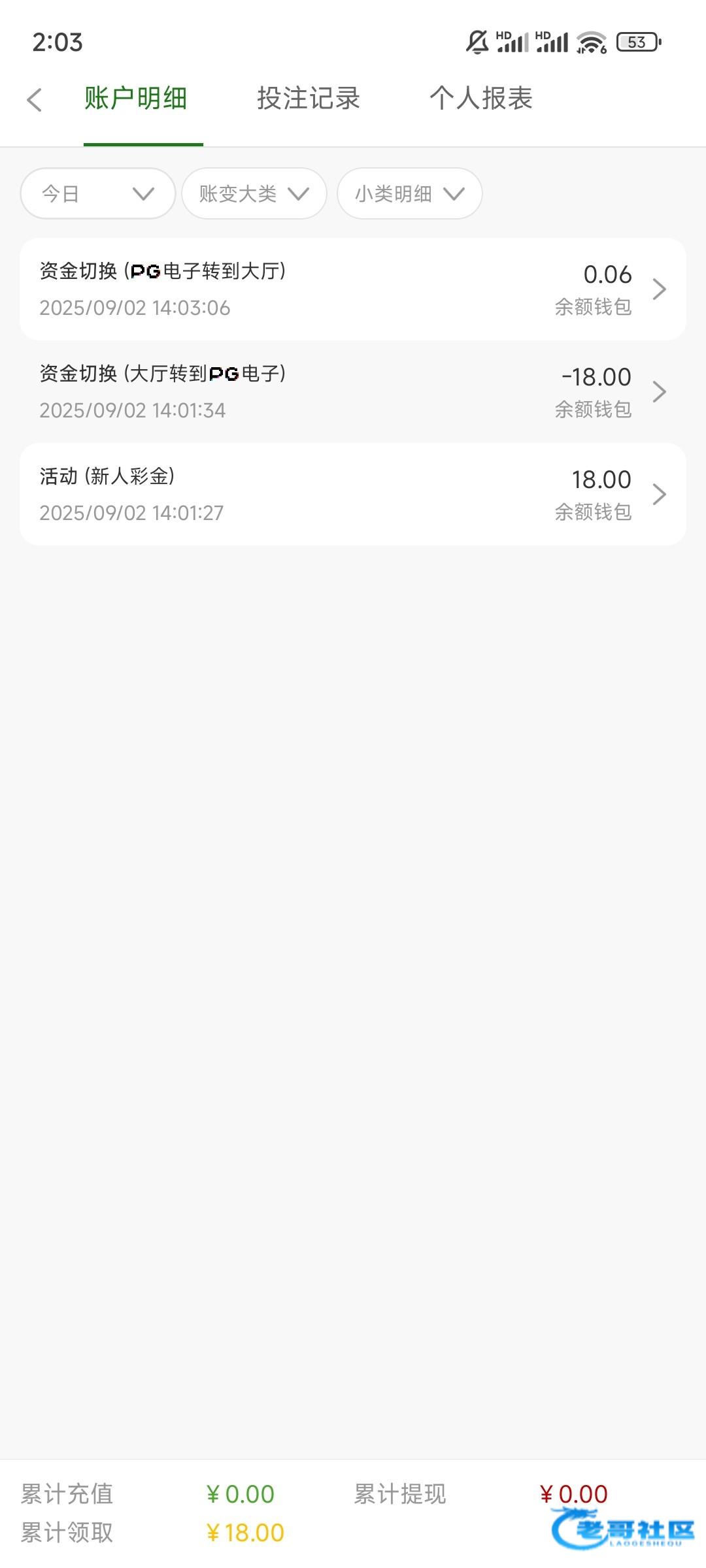Expand the 账变大类 filter dropdown
Screen dimensions: 706x1568
click(254, 193)
